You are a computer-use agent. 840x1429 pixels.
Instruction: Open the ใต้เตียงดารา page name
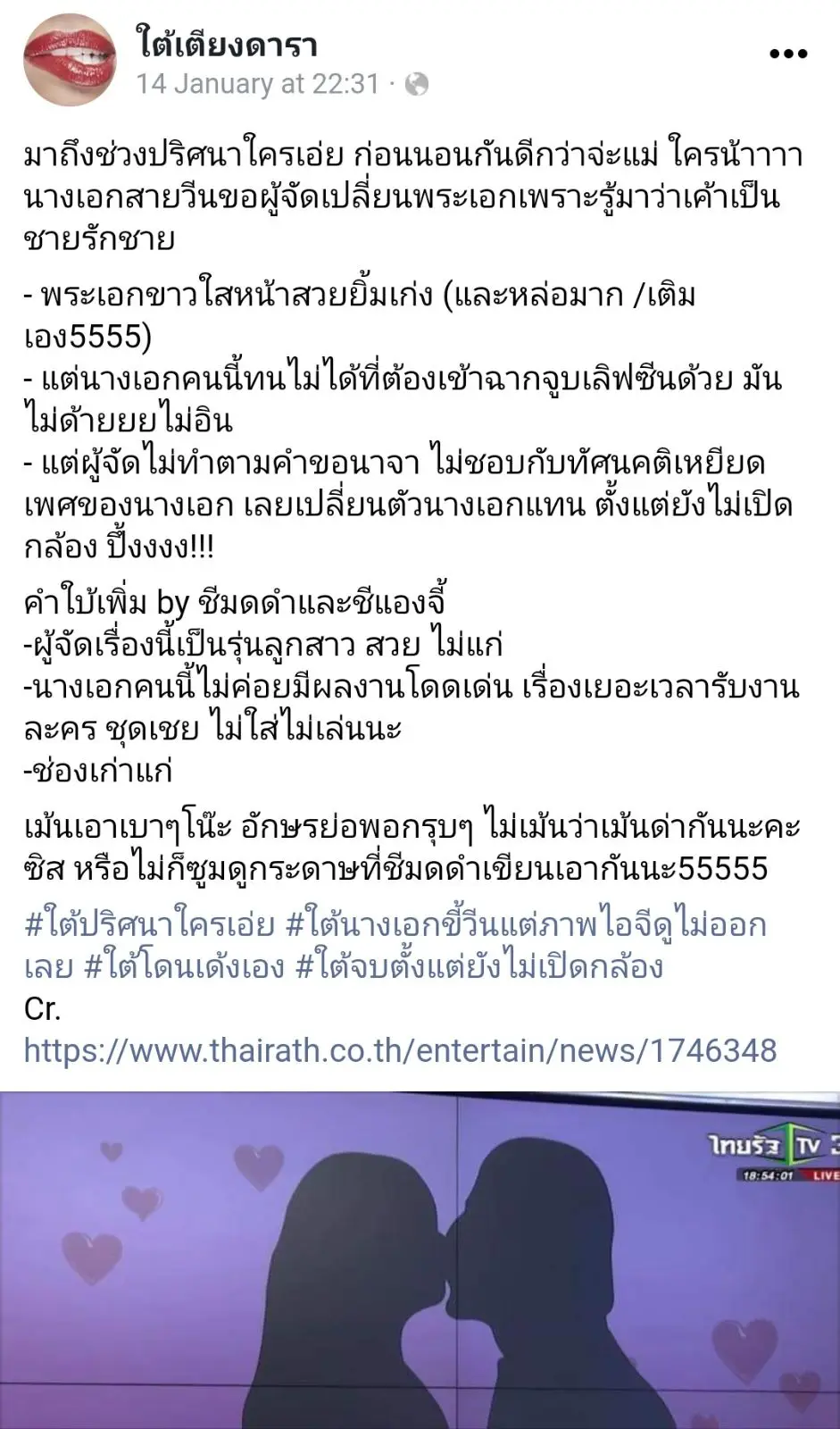click(x=227, y=43)
